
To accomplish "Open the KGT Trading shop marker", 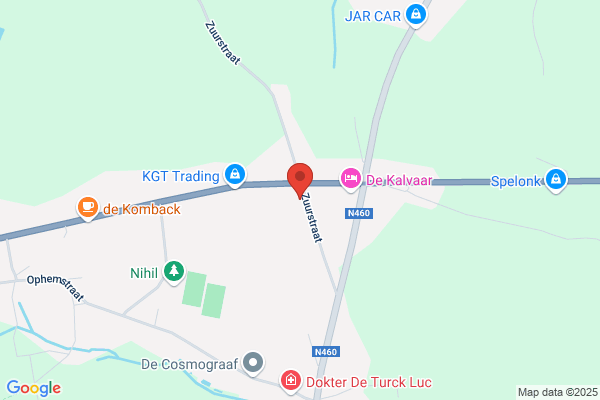I will (x=235, y=175).
